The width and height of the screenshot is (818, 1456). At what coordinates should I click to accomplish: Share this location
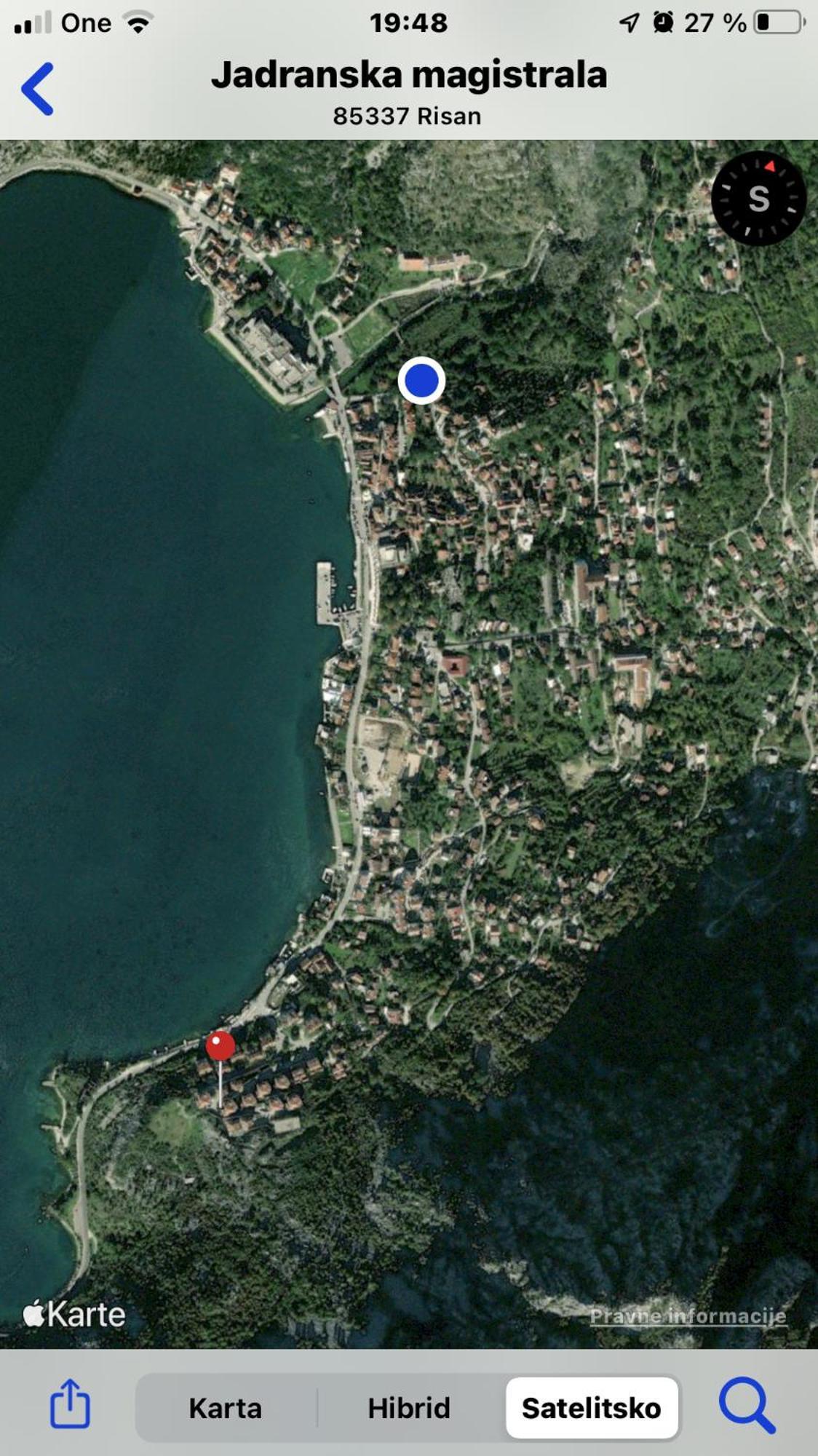70,1403
